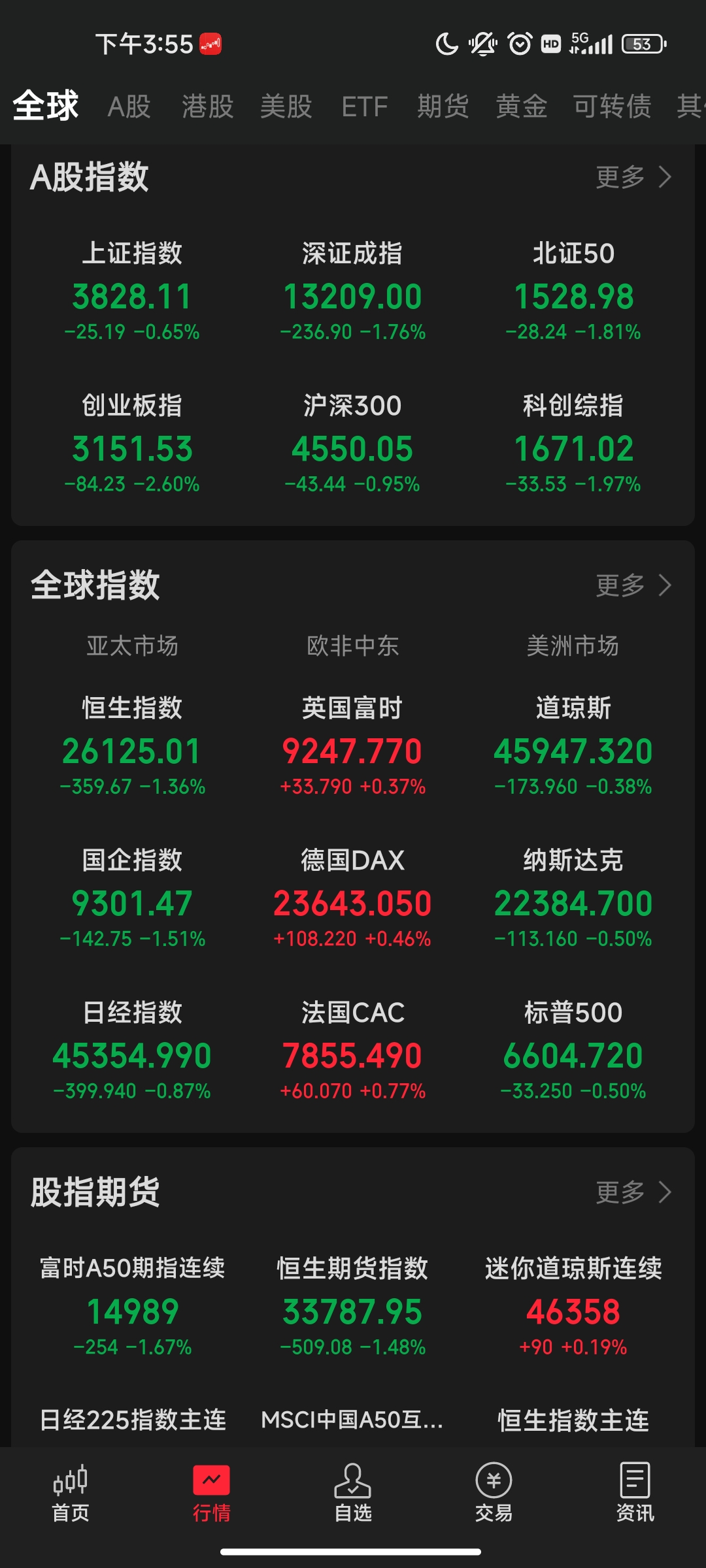Open the 恒生指数 quote
This screenshot has width=706, height=1568.
click(132, 750)
